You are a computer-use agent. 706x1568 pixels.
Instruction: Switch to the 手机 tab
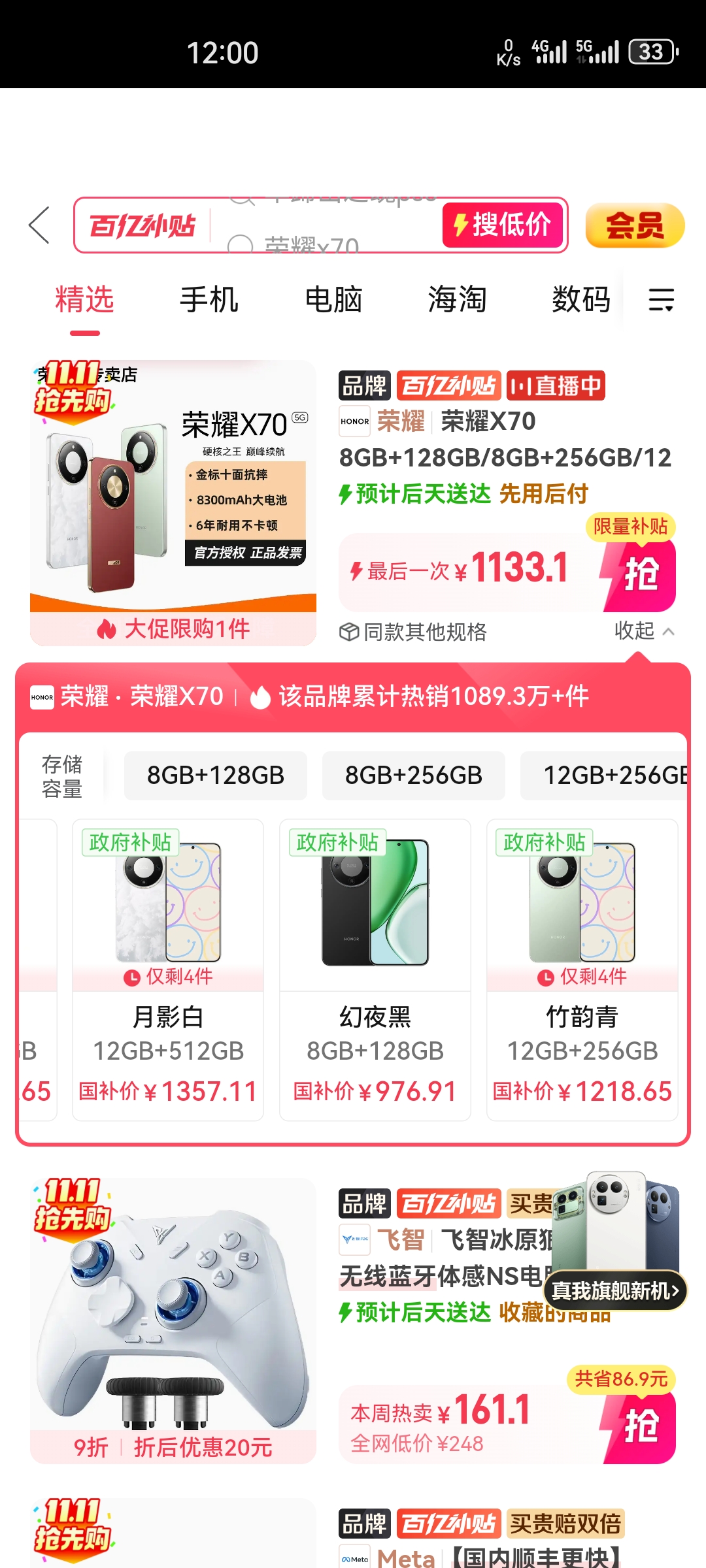click(x=209, y=301)
